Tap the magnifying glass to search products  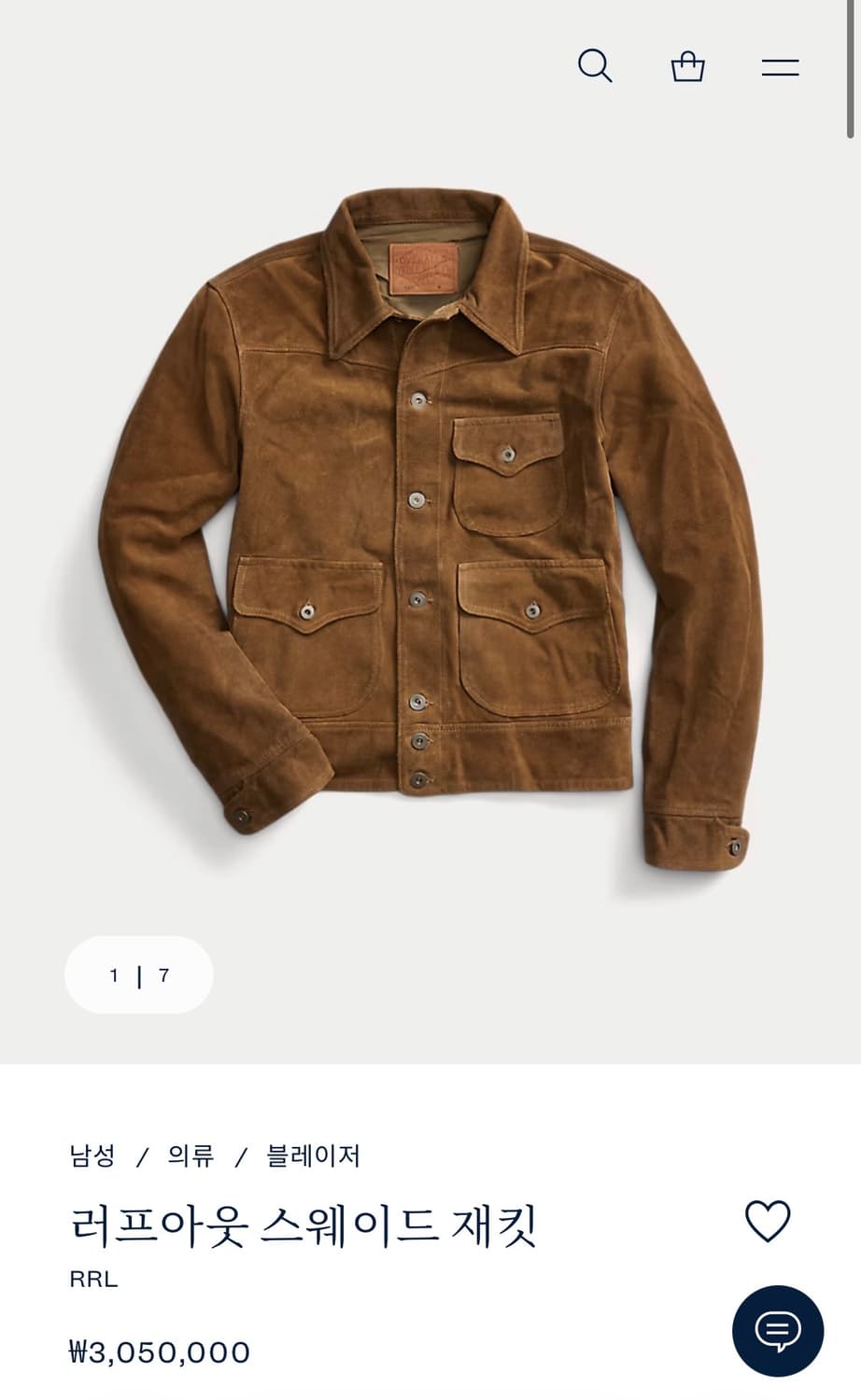pos(594,65)
